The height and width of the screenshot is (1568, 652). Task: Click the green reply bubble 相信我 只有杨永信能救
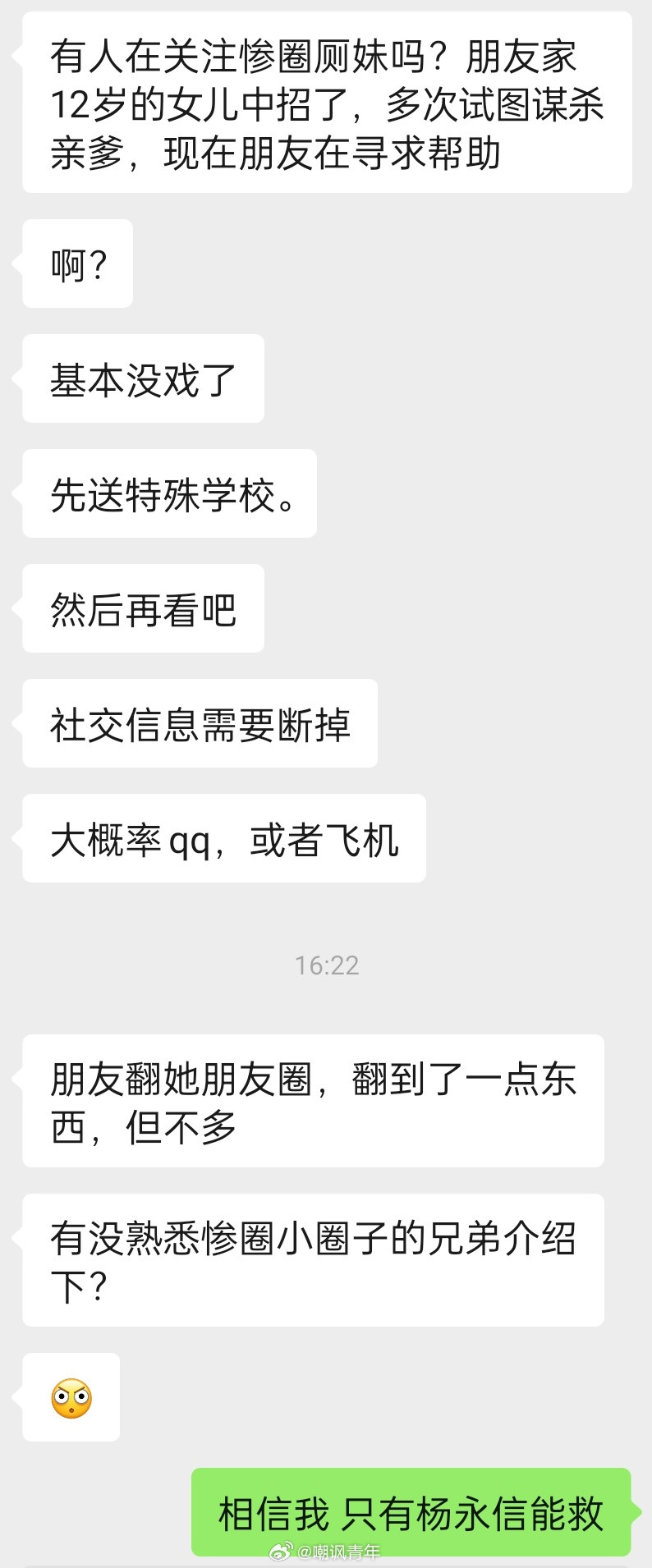[x=409, y=1515]
